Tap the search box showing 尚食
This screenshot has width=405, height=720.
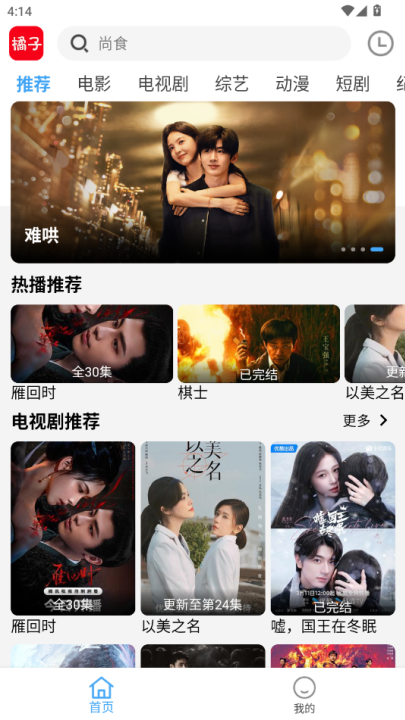point(204,44)
